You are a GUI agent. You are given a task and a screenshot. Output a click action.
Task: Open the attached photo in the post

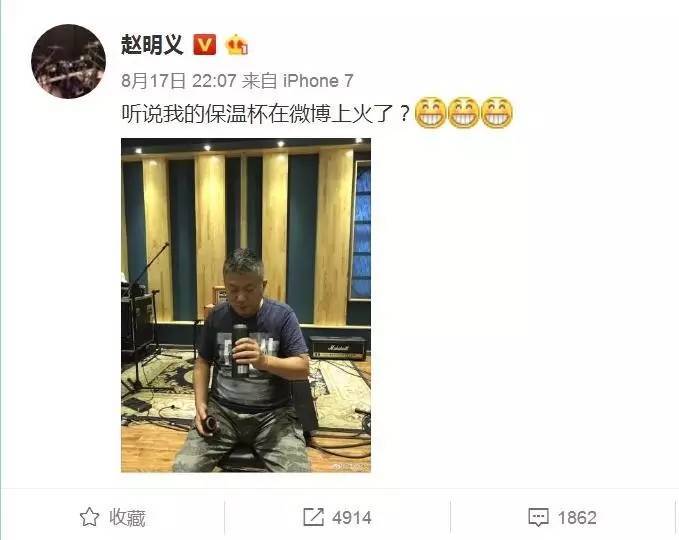tap(246, 305)
